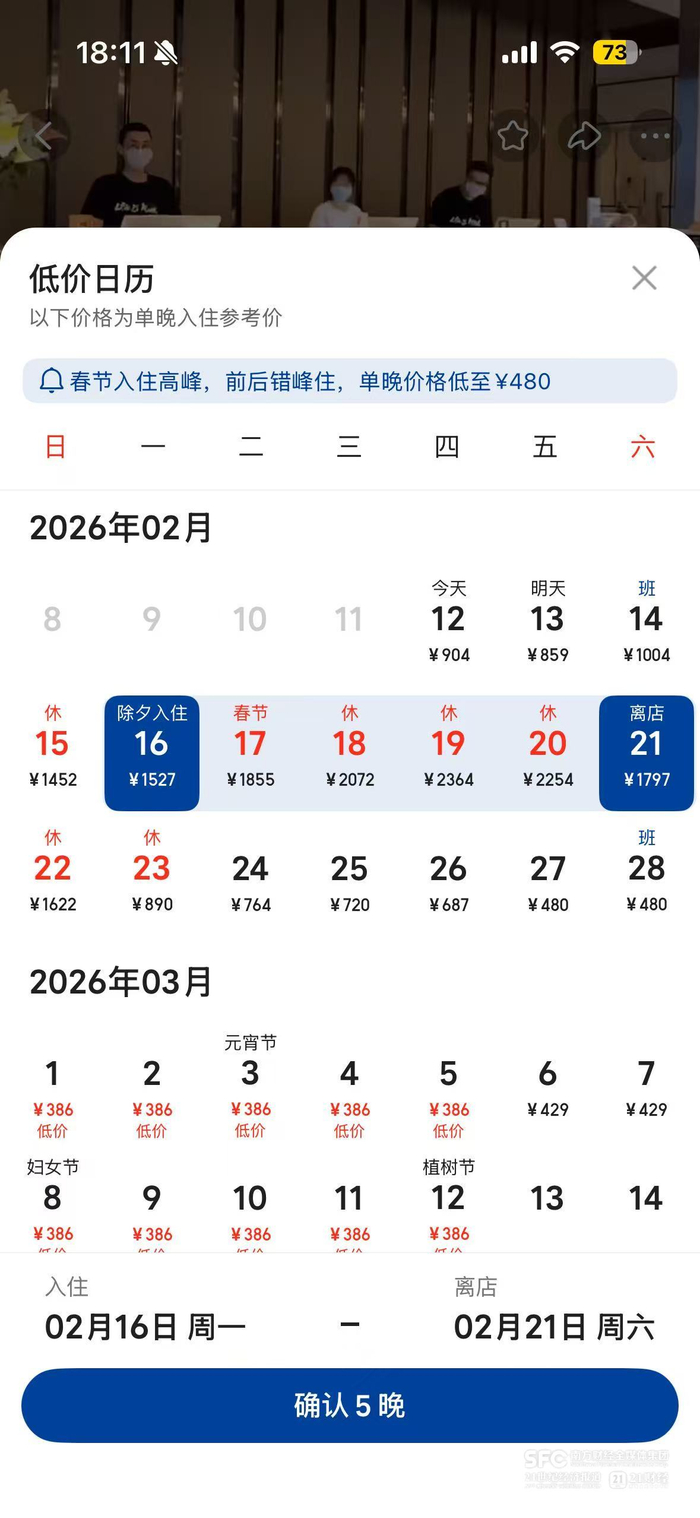
Task: Choose March 6 priced at ¥429
Action: [x=547, y=1084]
